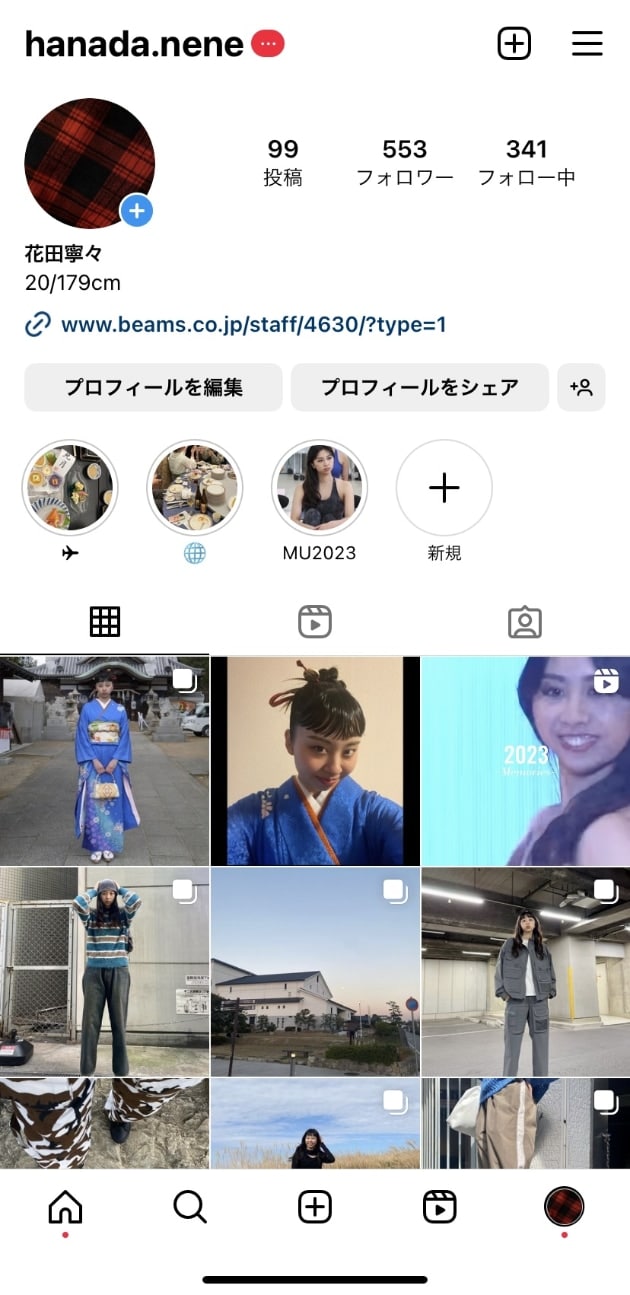Tap プロフィールをシェア button

[x=419, y=387]
